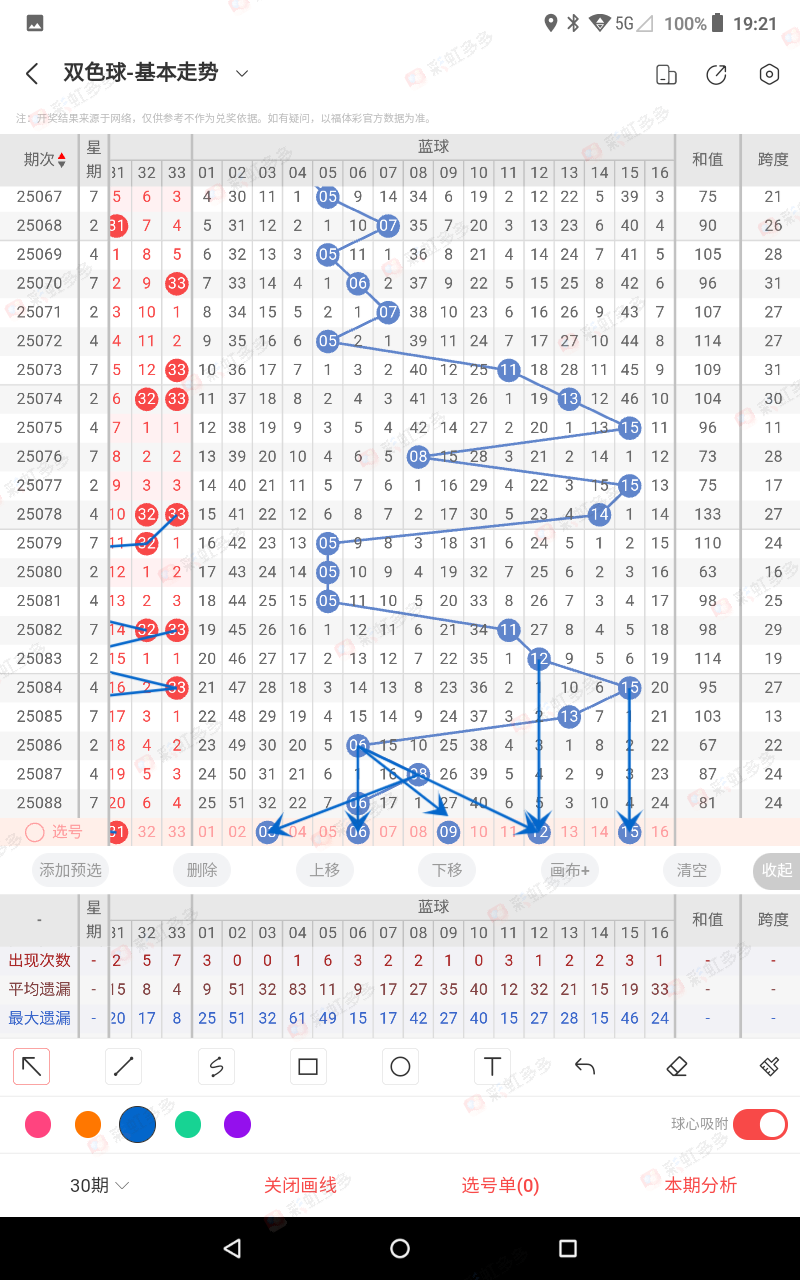This screenshot has width=800, height=1280.
Task: Move the selection up with 上移
Action: coord(325,870)
